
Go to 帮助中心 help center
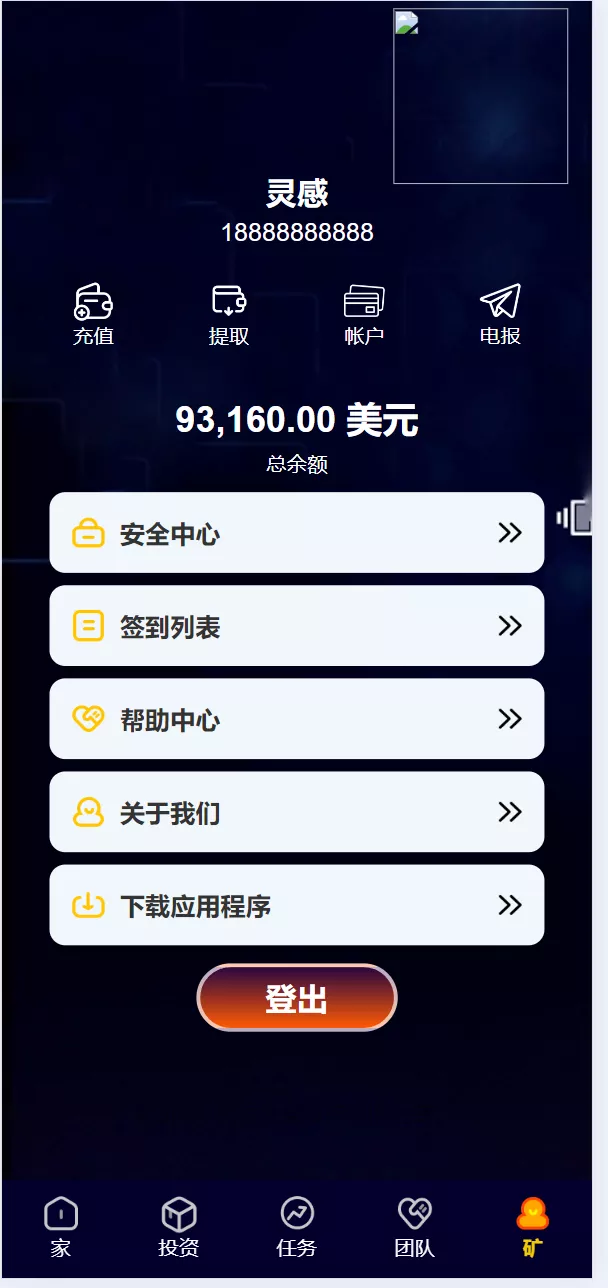[297, 719]
